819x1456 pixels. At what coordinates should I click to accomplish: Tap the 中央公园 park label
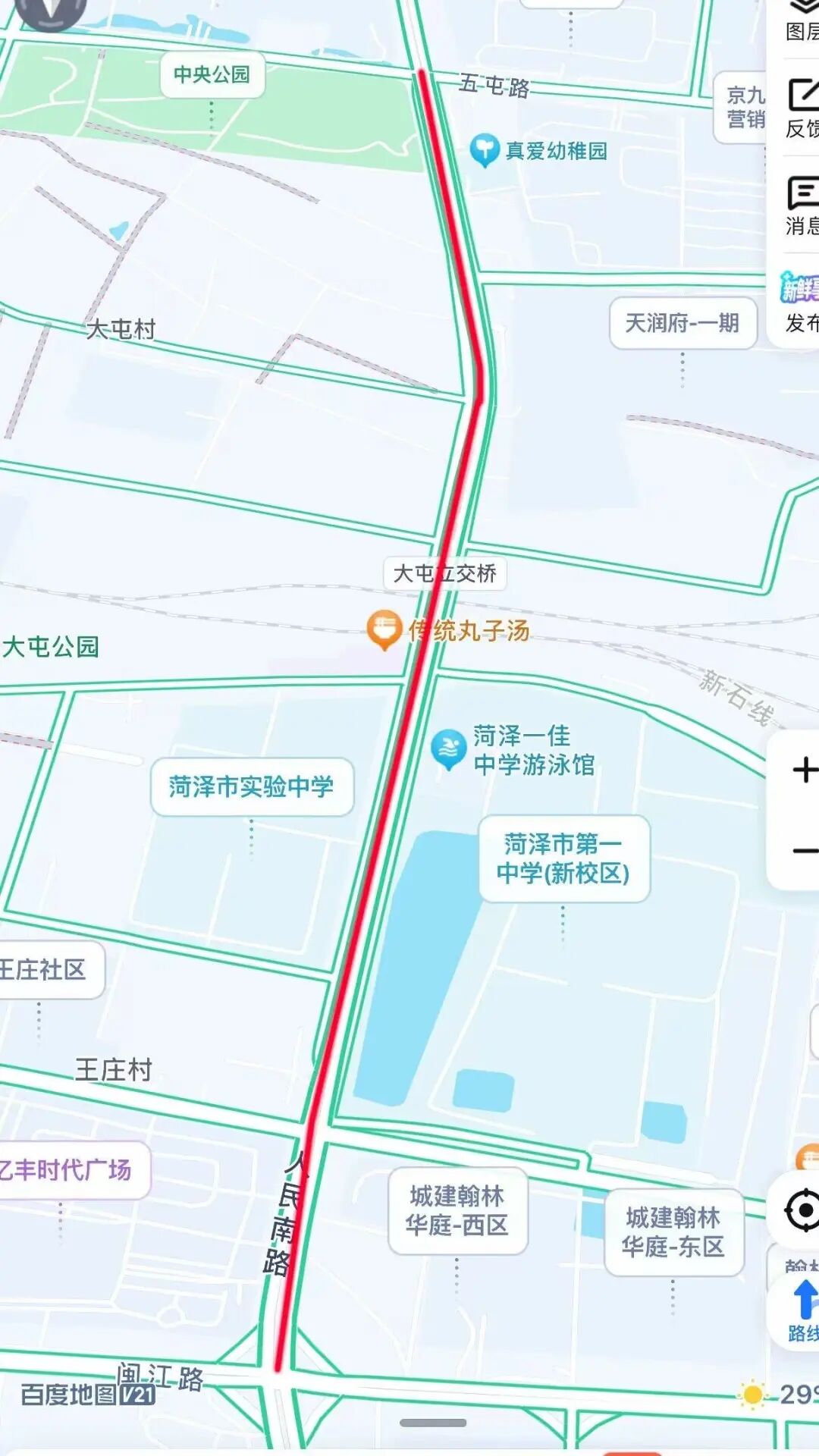pyautogui.click(x=212, y=74)
